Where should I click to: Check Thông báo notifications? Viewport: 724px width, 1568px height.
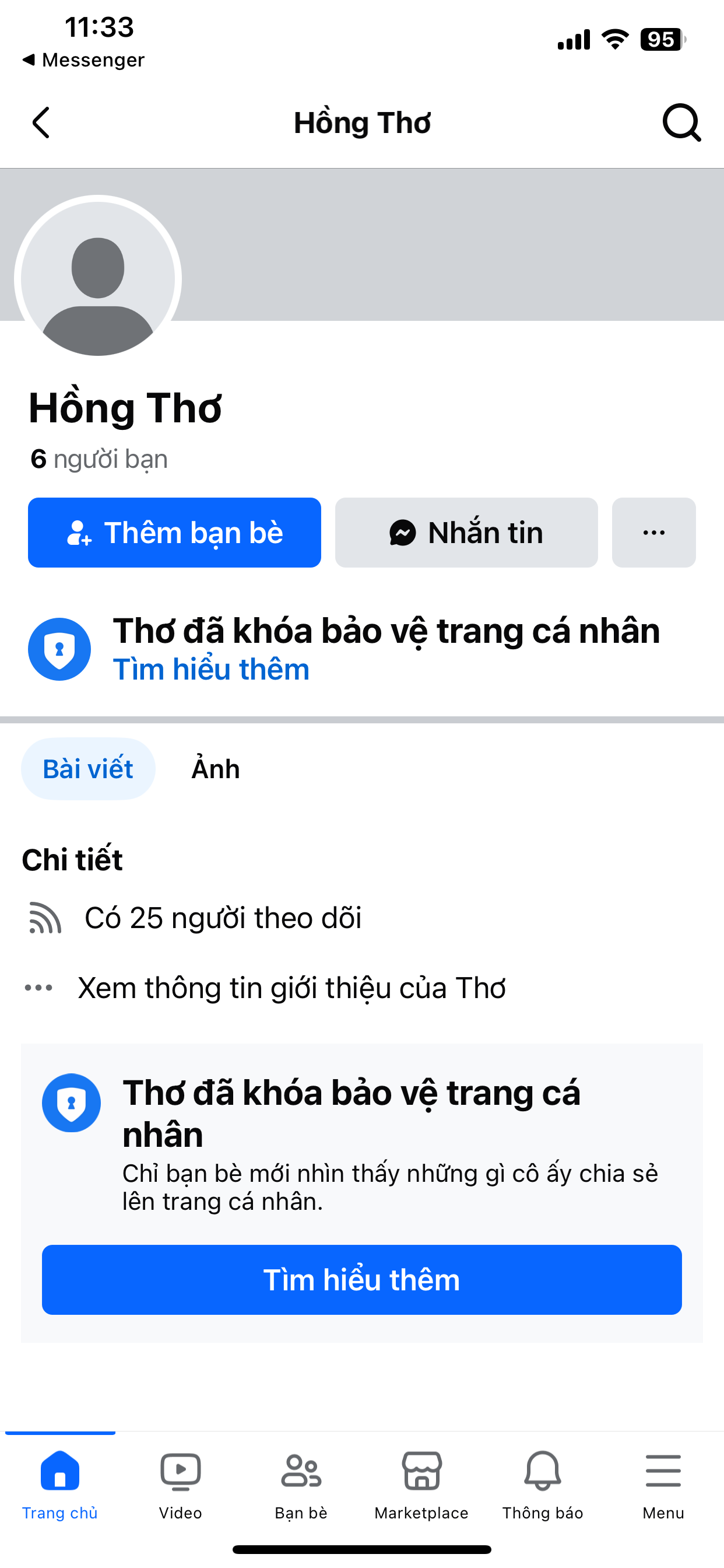[x=542, y=1482]
